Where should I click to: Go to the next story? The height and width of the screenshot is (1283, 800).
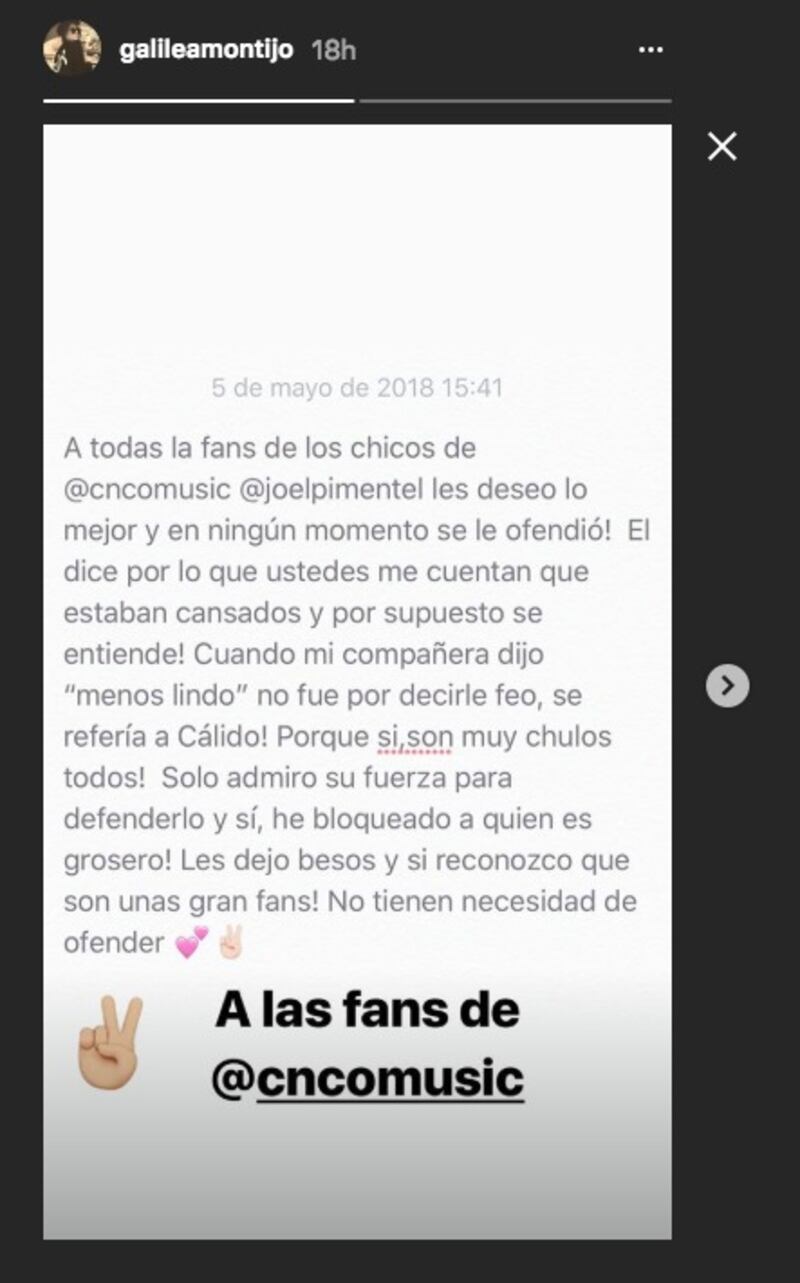click(727, 686)
